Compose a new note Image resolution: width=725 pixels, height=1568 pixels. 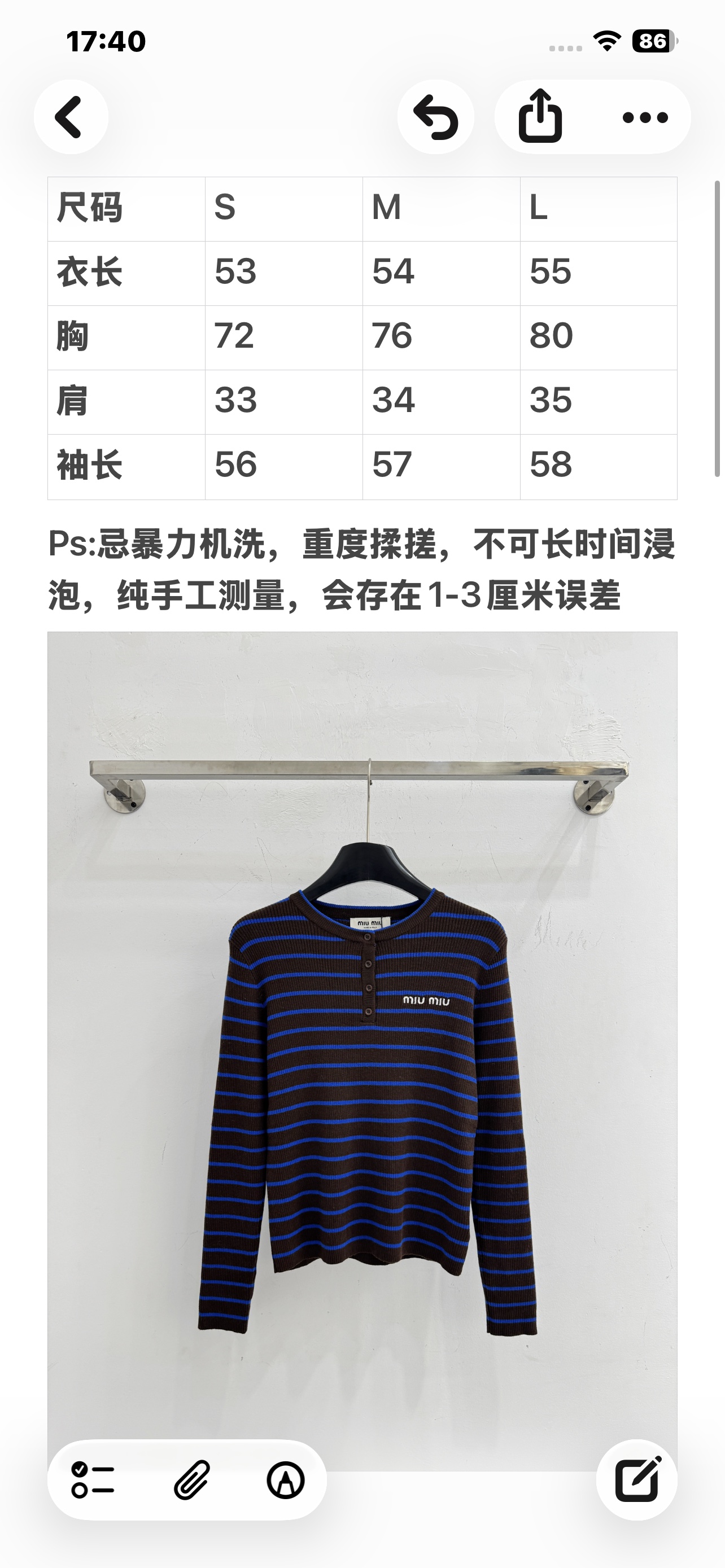tap(637, 1480)
